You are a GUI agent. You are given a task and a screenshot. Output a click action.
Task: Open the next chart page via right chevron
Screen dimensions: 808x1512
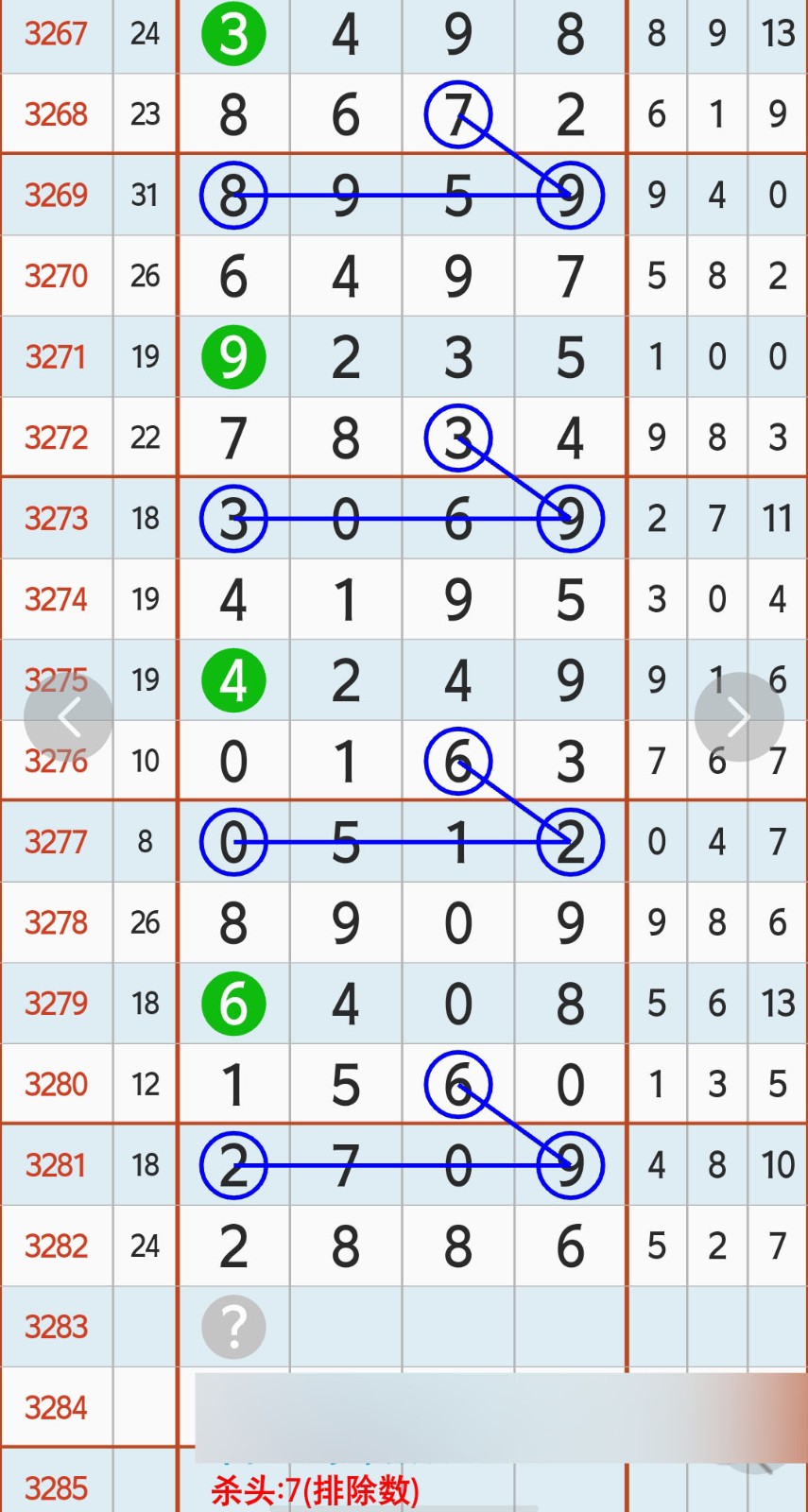[739, 715]
